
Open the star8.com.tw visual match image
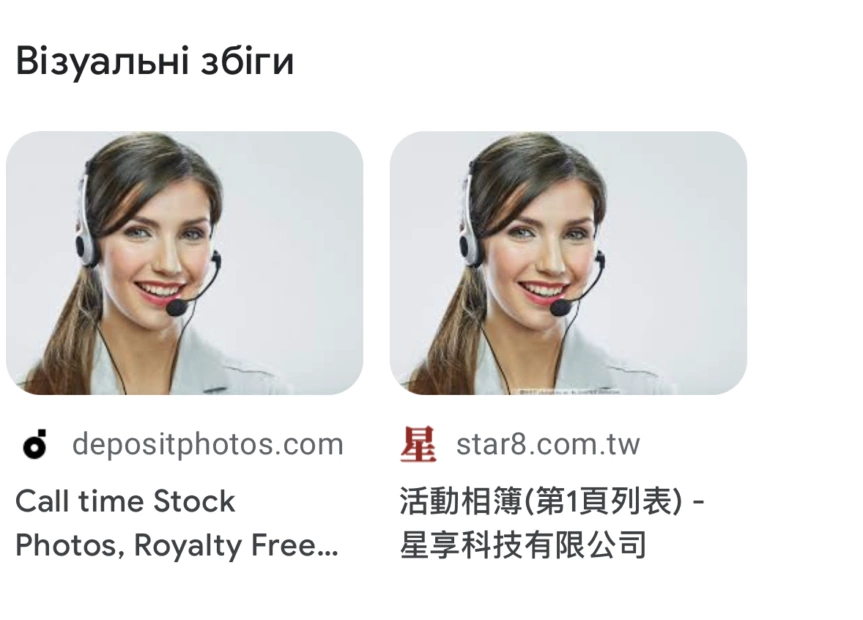coord(568,262)
